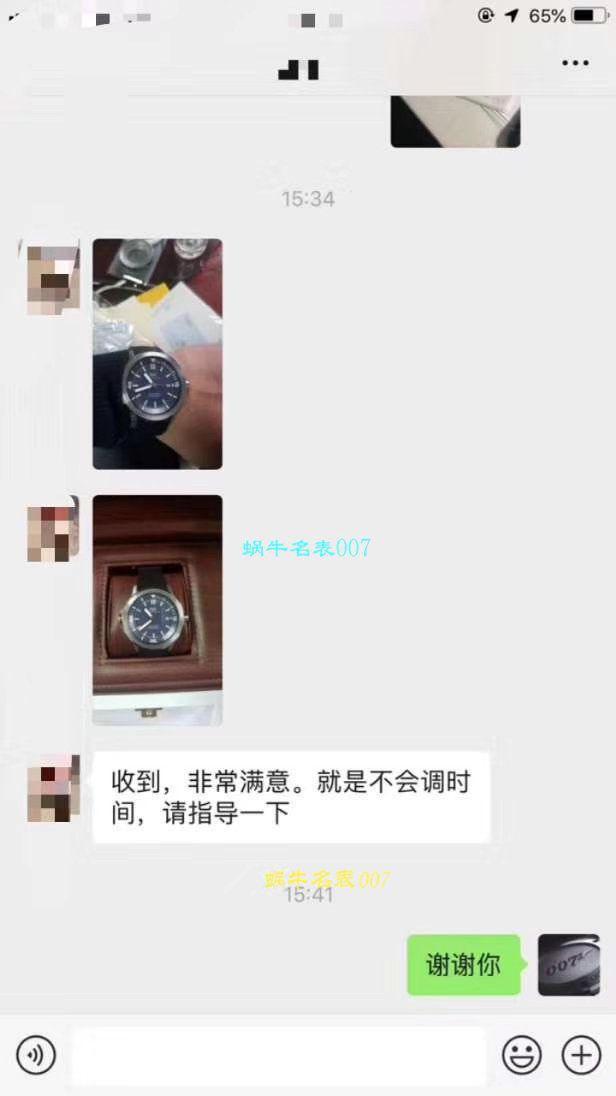Switch to voice message input
Viewport: 616px width, 1096px height.
coord(36,1055)
